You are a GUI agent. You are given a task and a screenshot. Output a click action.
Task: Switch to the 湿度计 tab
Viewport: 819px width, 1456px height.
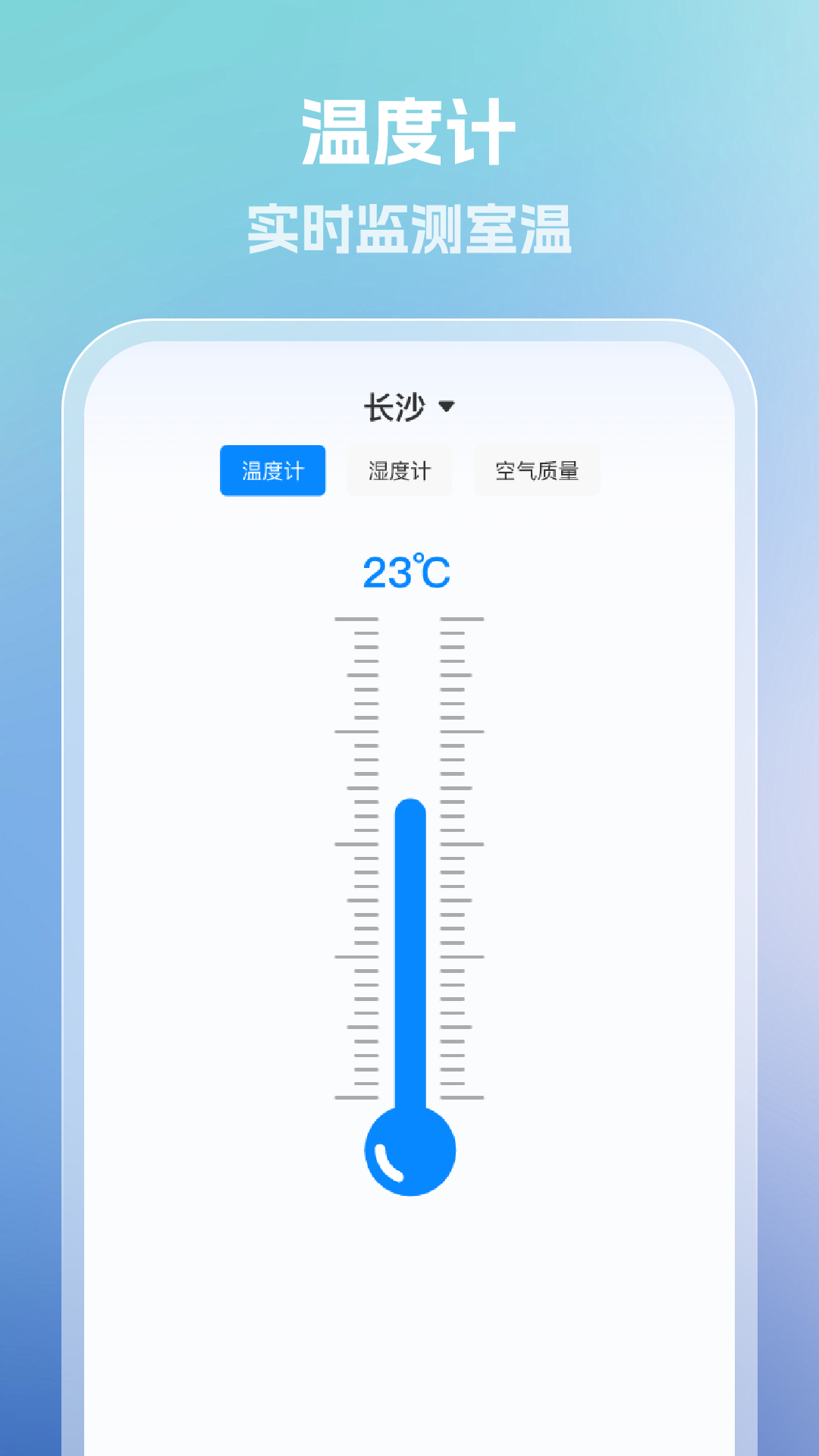tap(400, 471)
